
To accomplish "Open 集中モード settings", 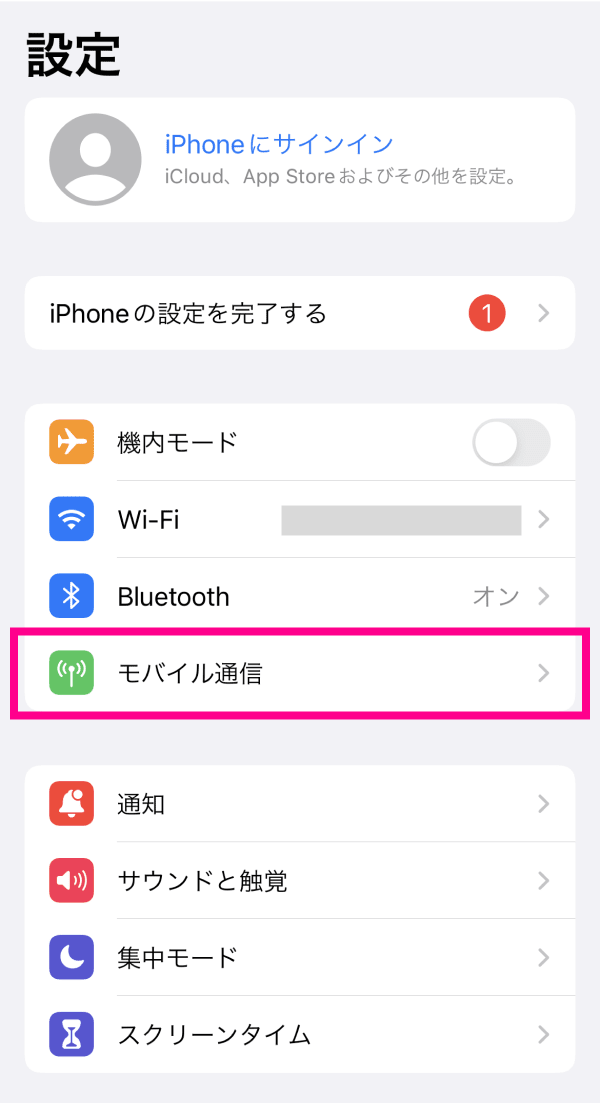I will coord(300,957).
